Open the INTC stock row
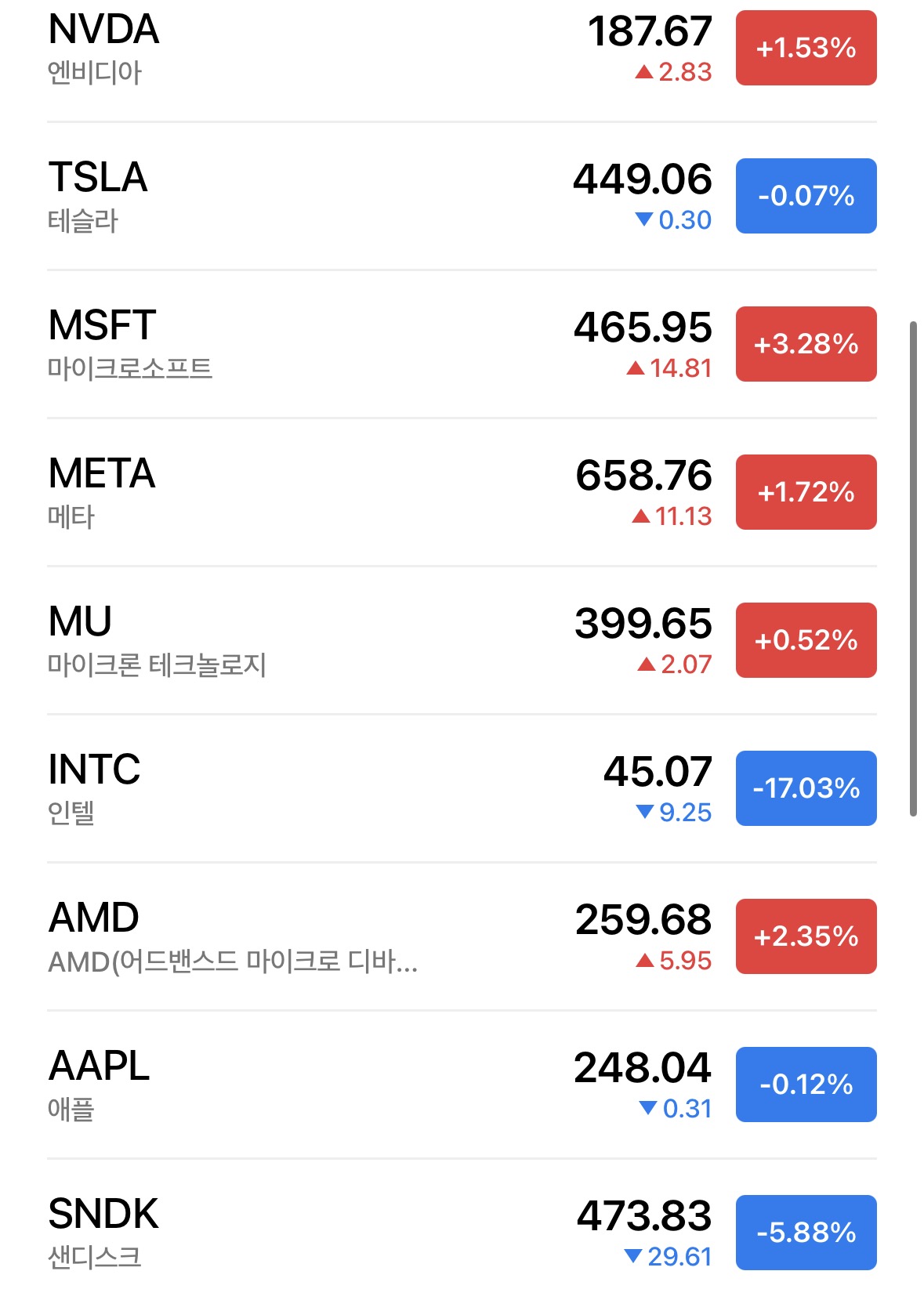924x1300 pixels. point(313,789)
